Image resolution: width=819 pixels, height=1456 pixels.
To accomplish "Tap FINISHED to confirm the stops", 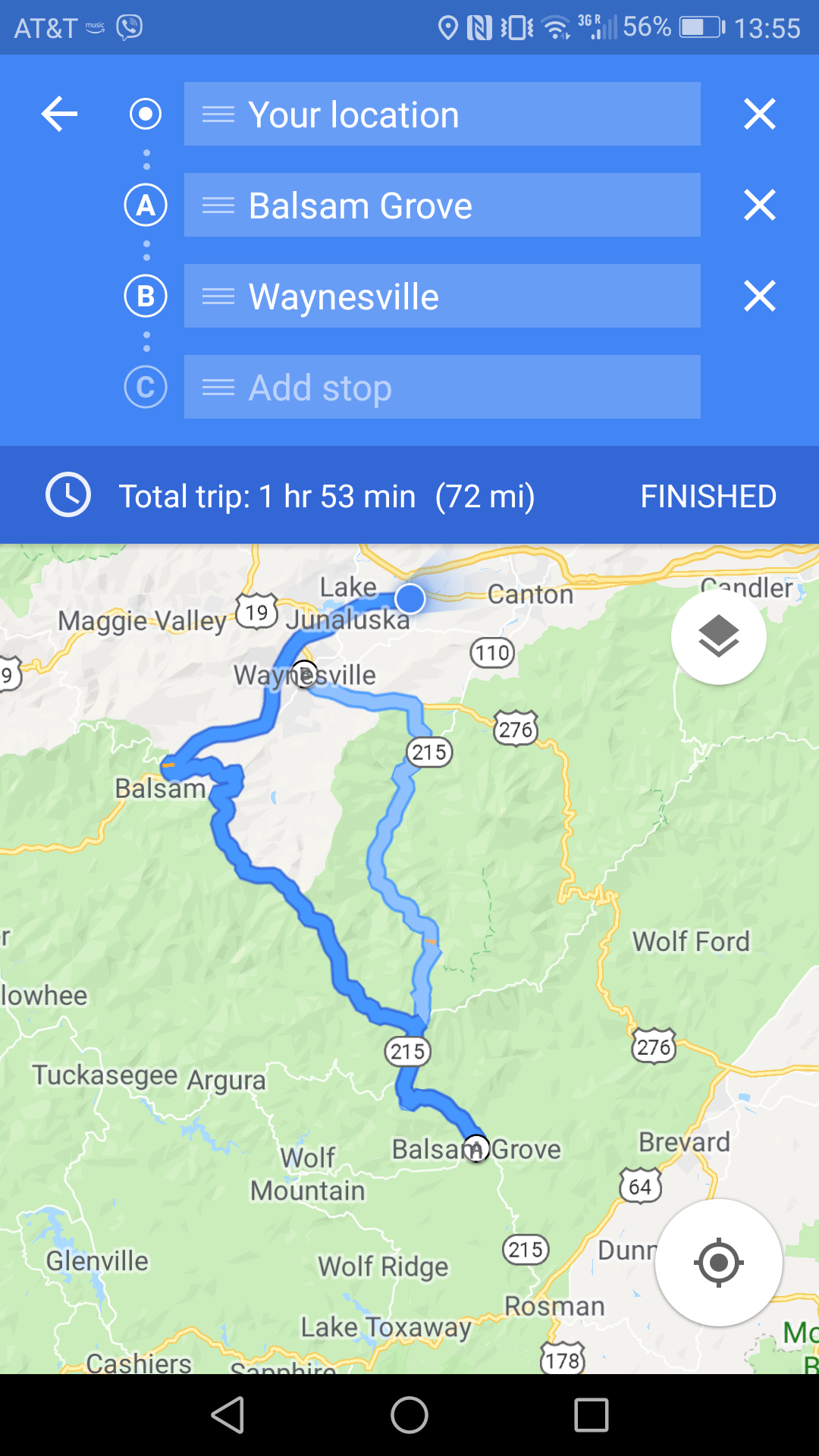I will tap(708, 497).
